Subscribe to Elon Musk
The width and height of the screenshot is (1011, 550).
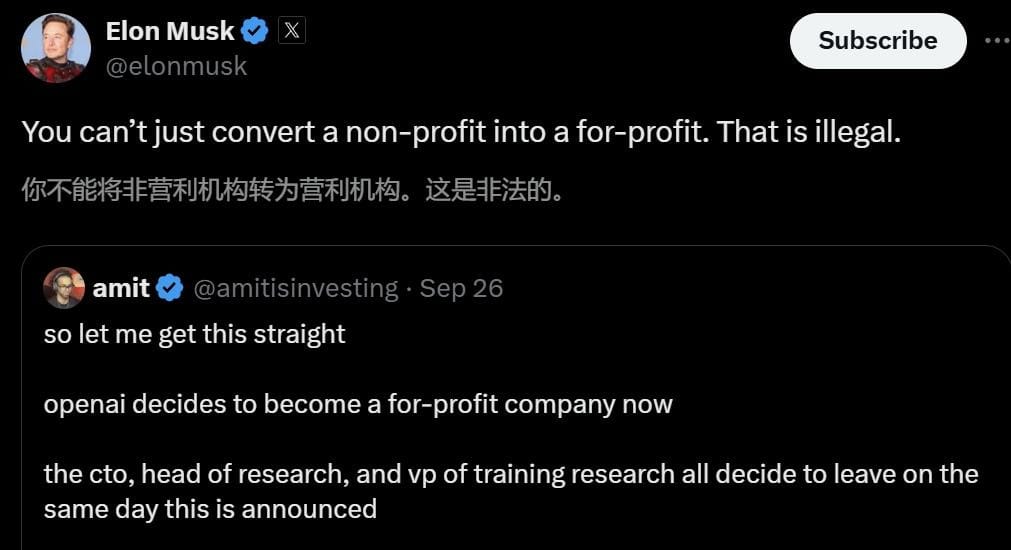(x=877, y=41)
